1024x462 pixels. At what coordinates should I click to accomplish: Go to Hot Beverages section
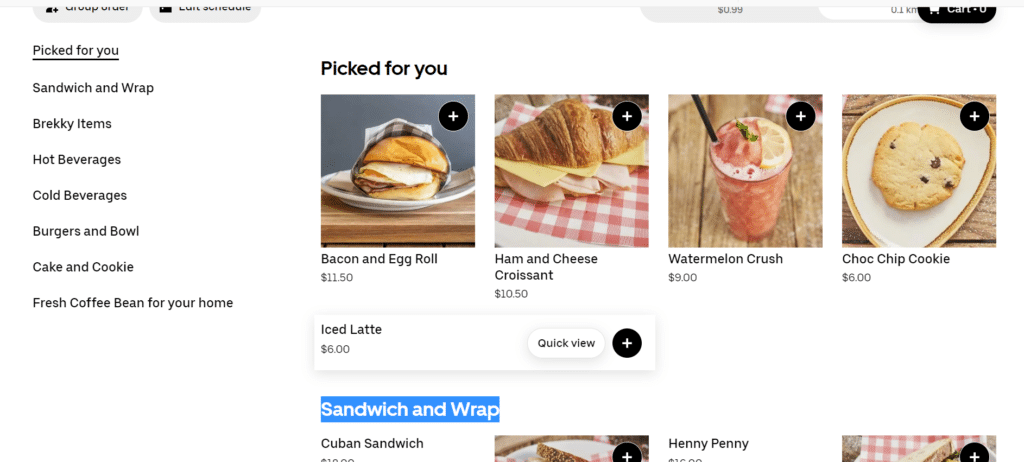pyautogui.click(x=77, y=160)
